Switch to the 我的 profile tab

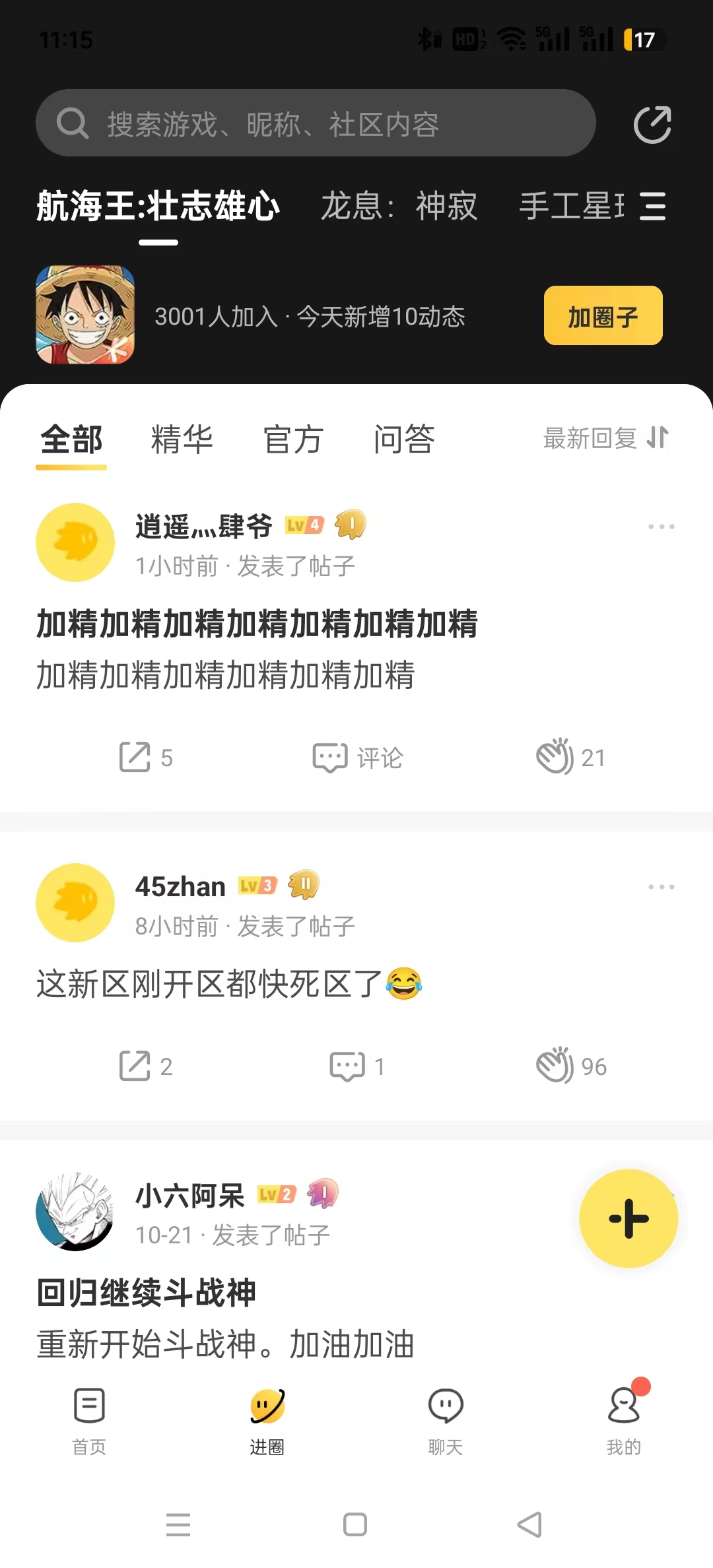(624, 1418)
